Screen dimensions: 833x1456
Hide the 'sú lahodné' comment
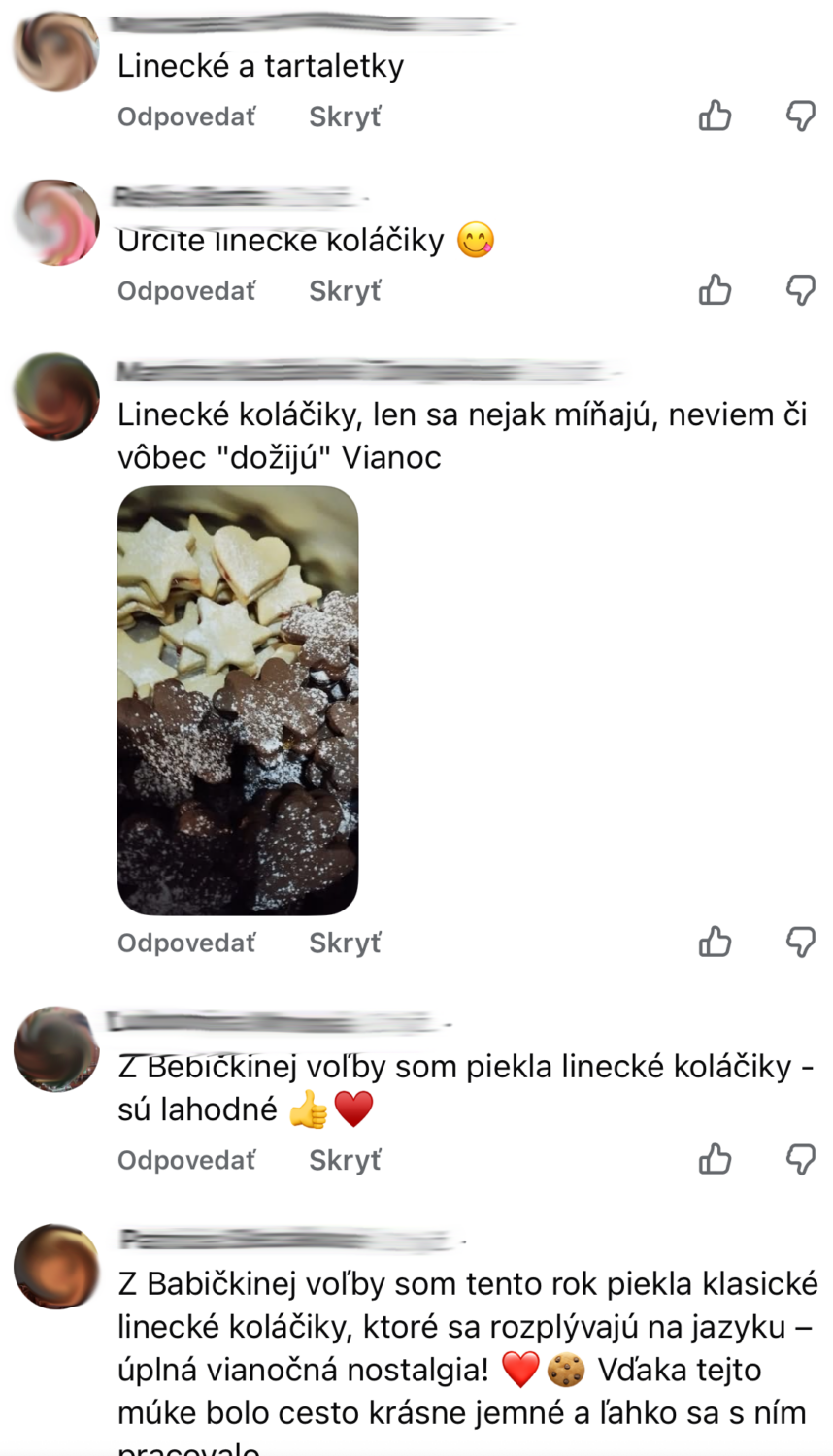345,1161
